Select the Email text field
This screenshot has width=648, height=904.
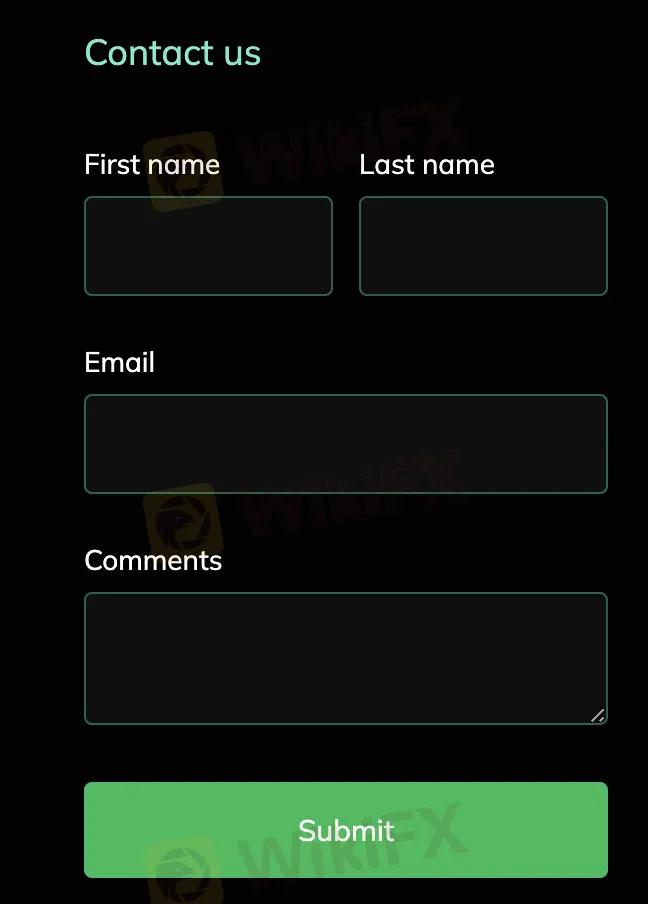click(345, 444)
